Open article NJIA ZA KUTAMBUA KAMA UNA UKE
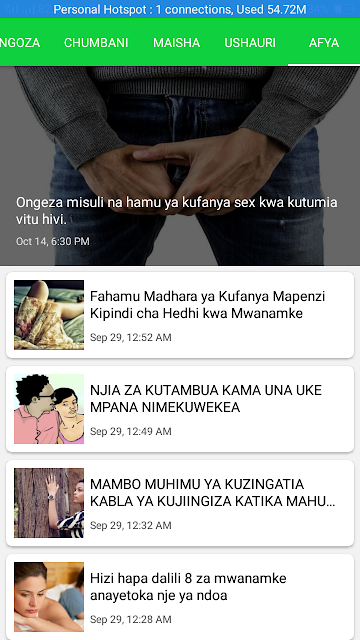 tap(180, 409)
